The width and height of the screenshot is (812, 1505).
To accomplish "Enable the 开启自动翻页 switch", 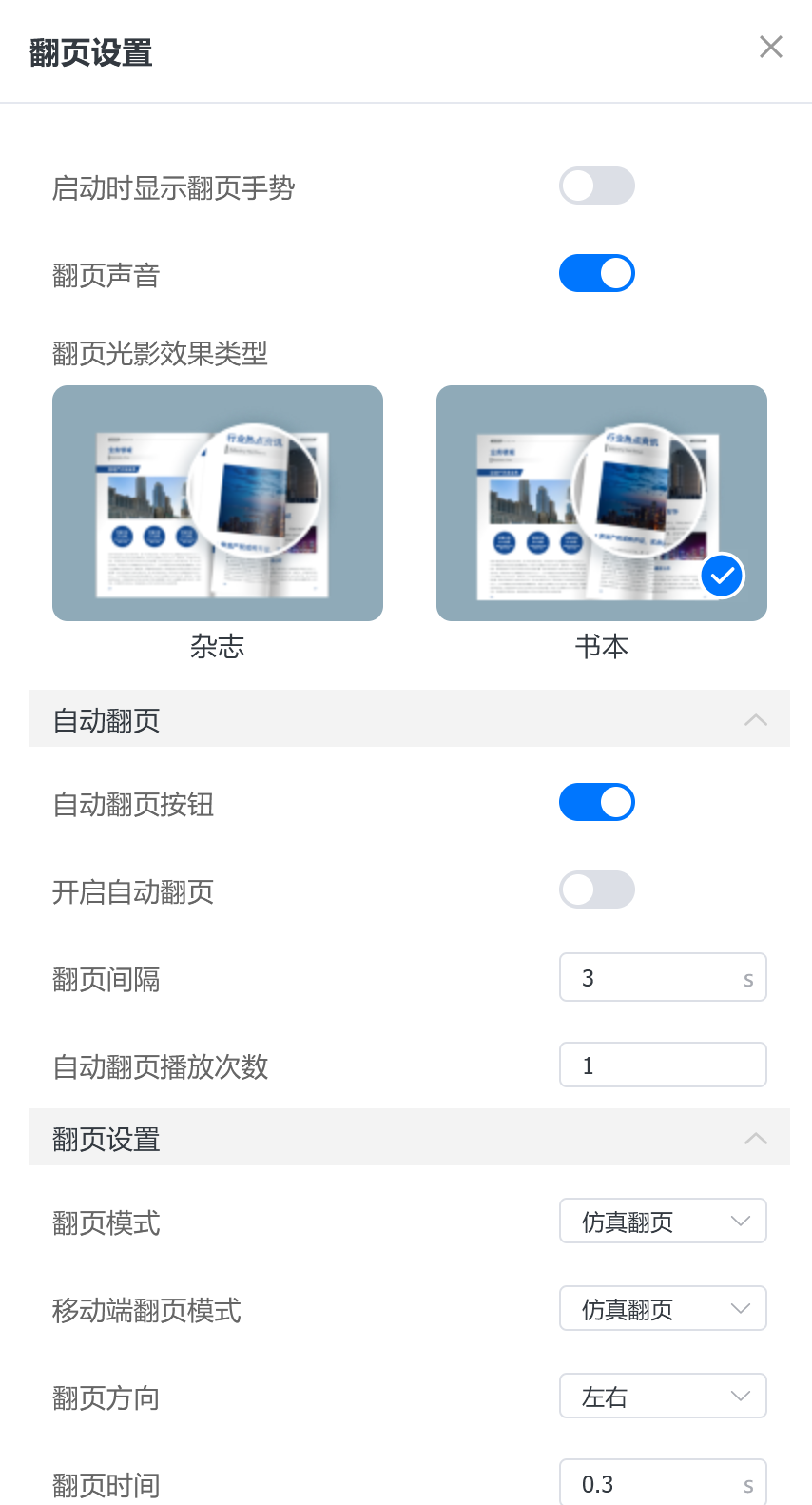I will (596, 889).
